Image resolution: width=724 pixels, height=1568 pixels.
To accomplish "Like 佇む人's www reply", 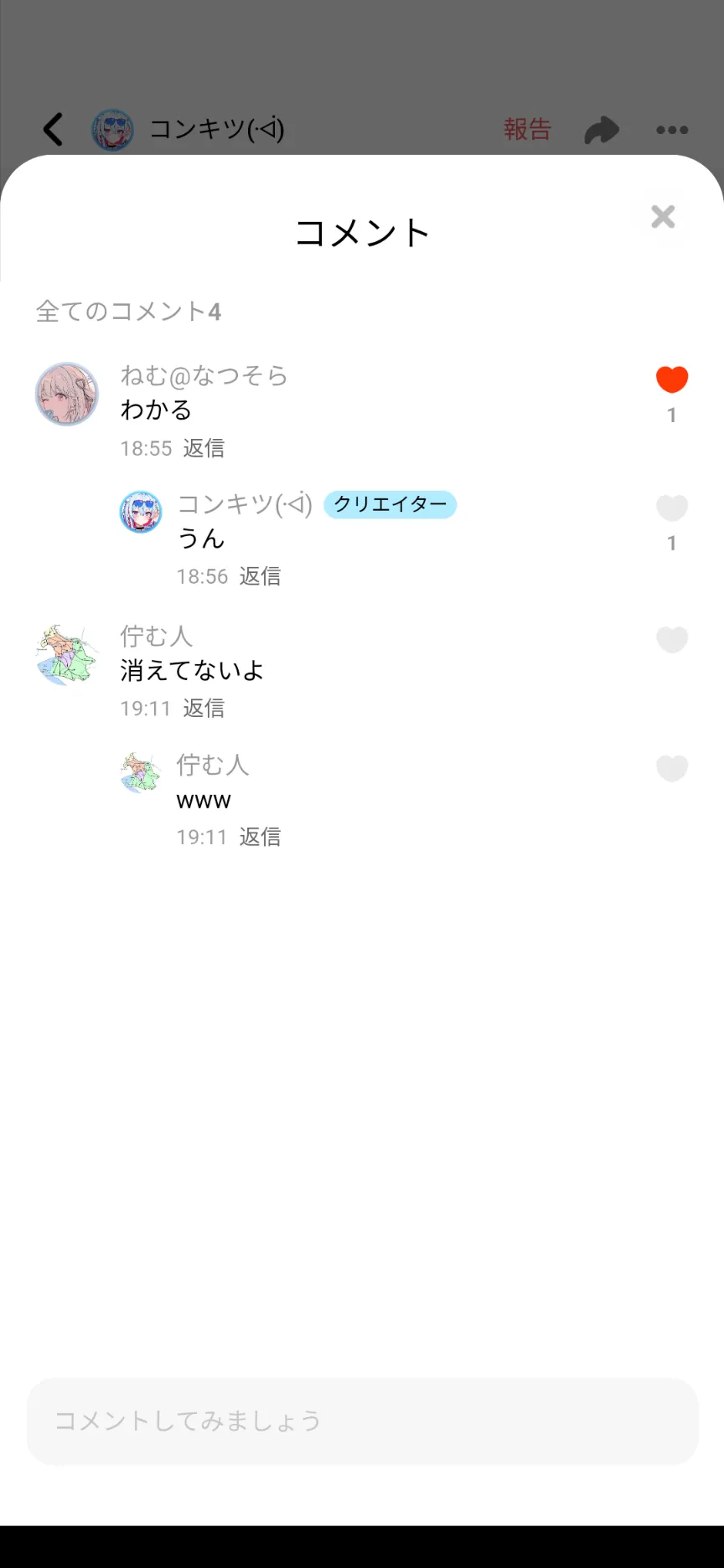I will [671, 768].
